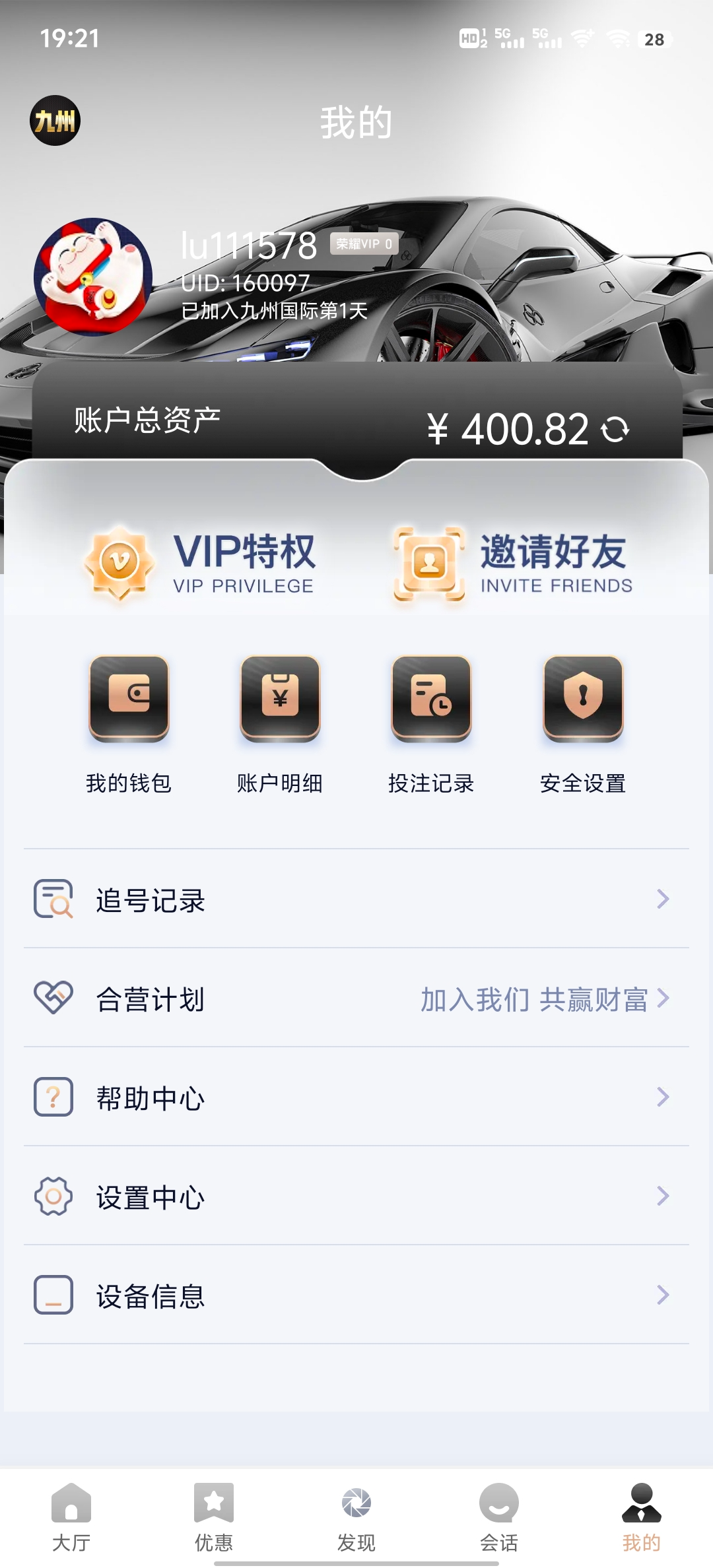Viewport: 713px width, 1568px height.
Task: Open 帮助中心 help center
Action: (x=356, y=1097)
